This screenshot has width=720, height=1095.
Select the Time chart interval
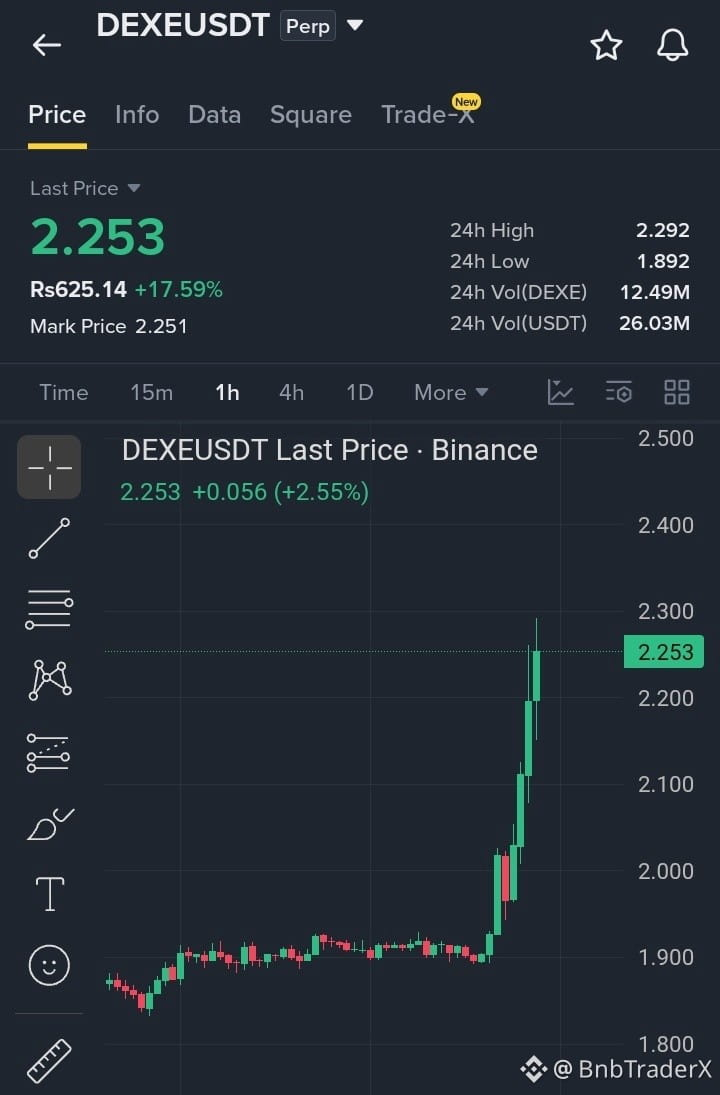pos(64,392)
